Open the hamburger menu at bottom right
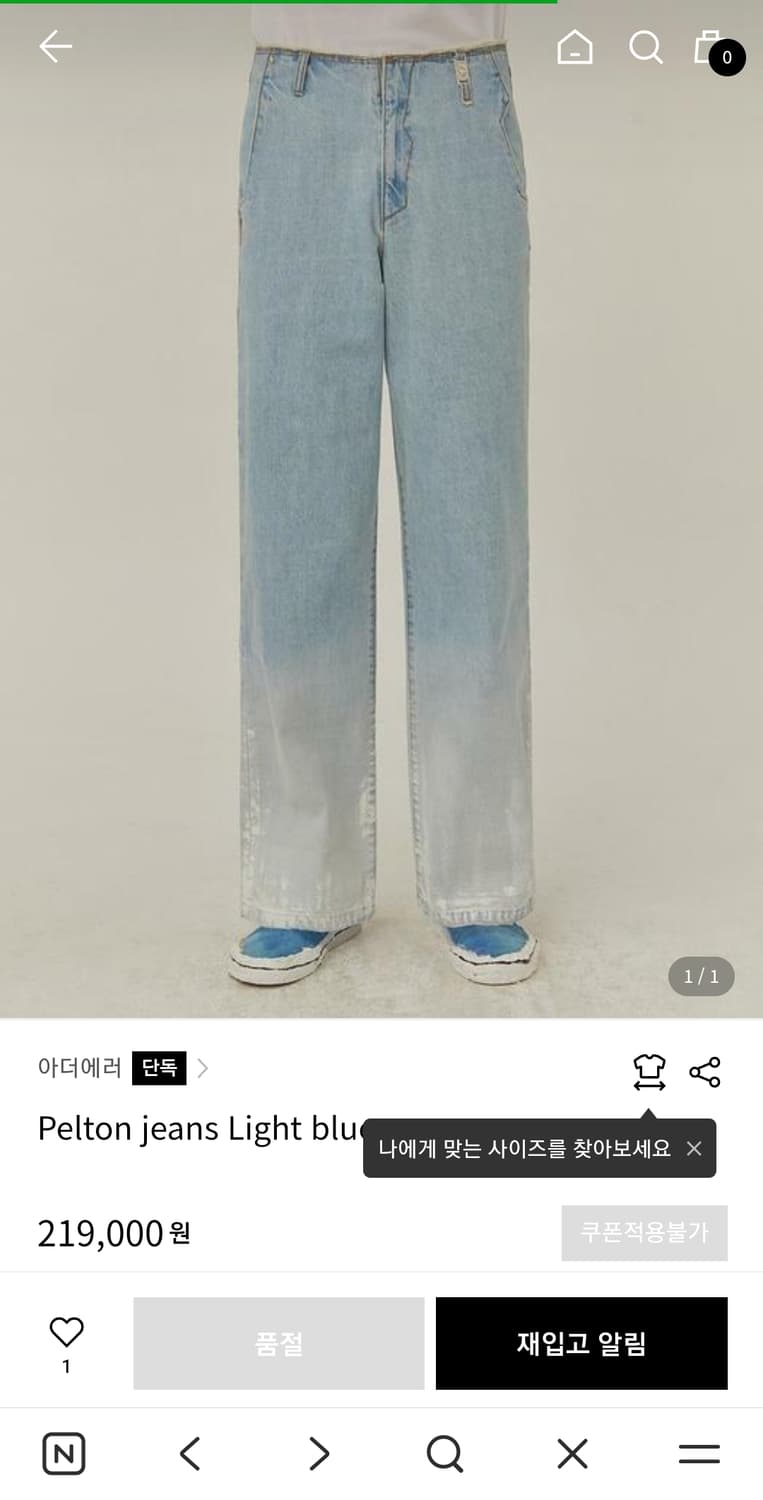This screenshot has height=1500, width=763. pyautogui.click(x=699, y=1453)
